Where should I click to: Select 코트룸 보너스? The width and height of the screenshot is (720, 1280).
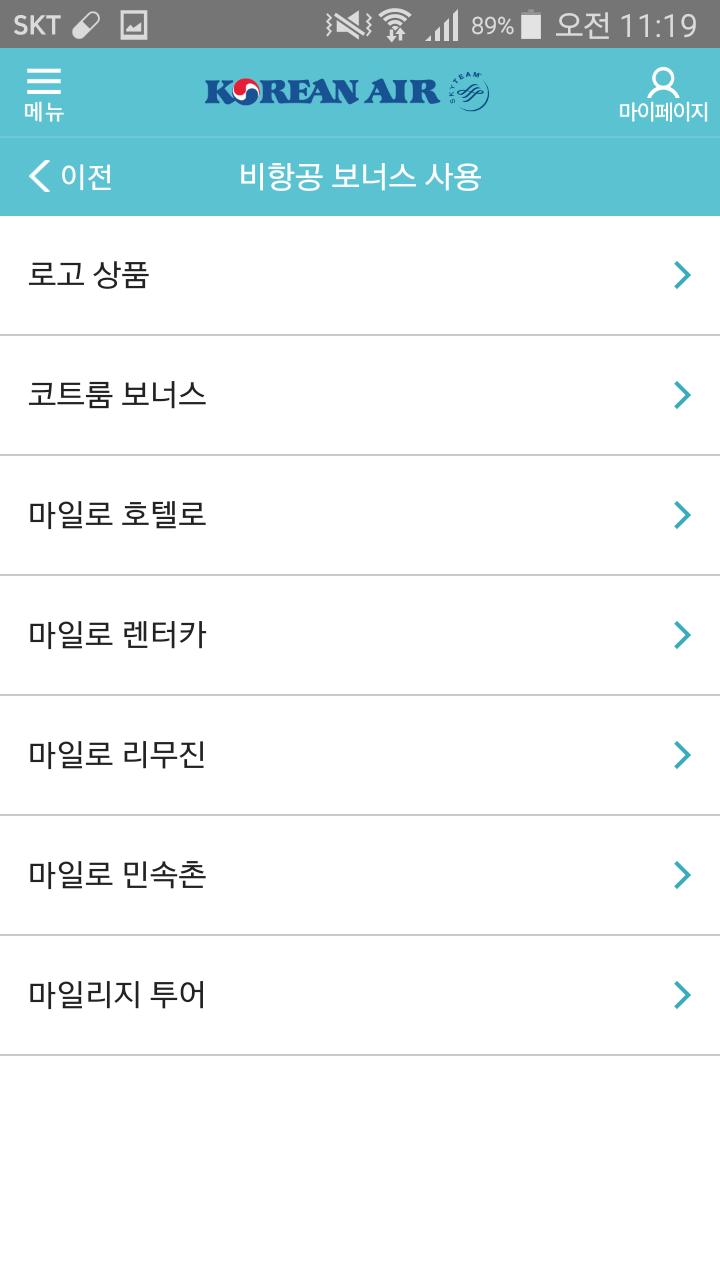coord(360,395)
